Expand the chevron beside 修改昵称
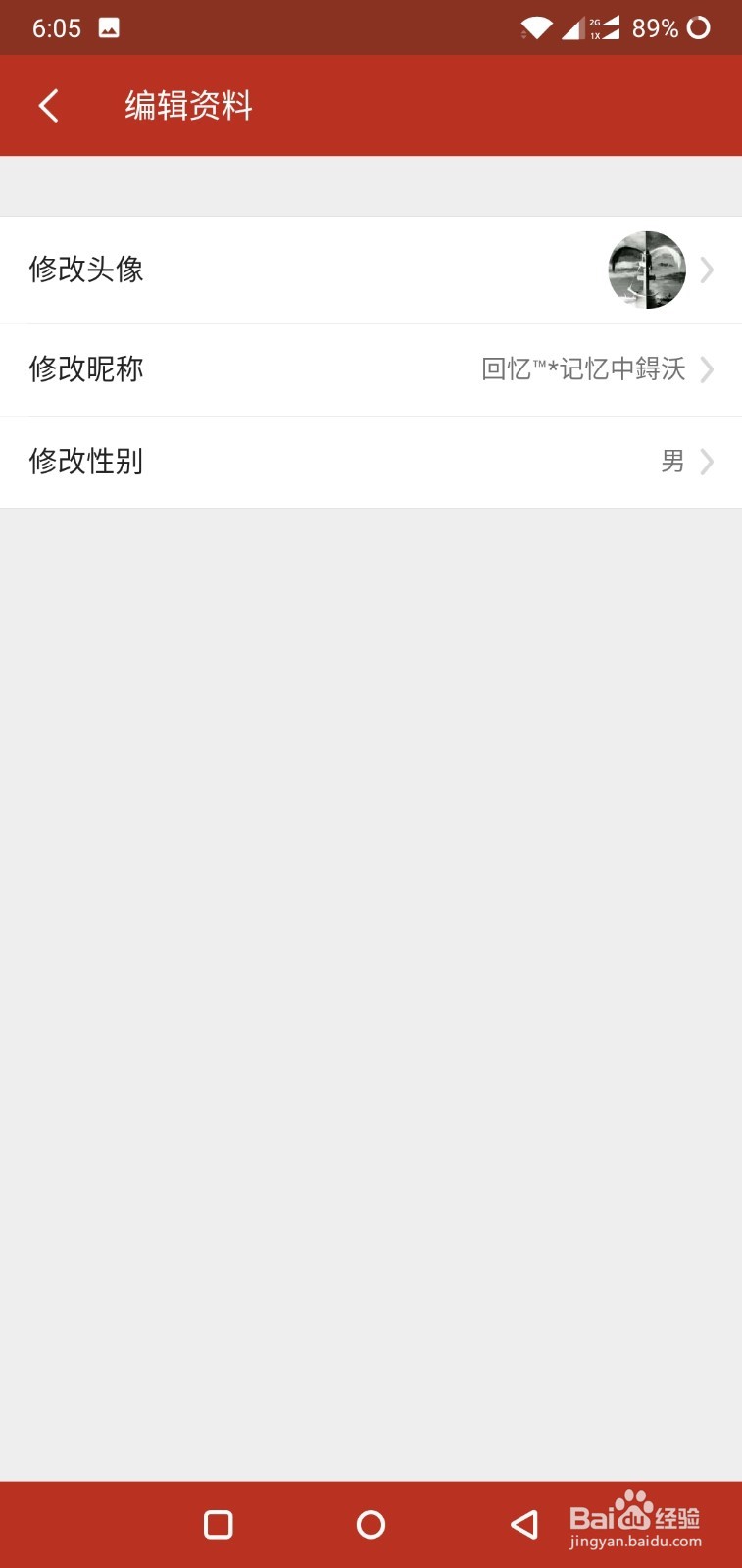This screenshot has height=1568, width=742. [x=708, y=369]
